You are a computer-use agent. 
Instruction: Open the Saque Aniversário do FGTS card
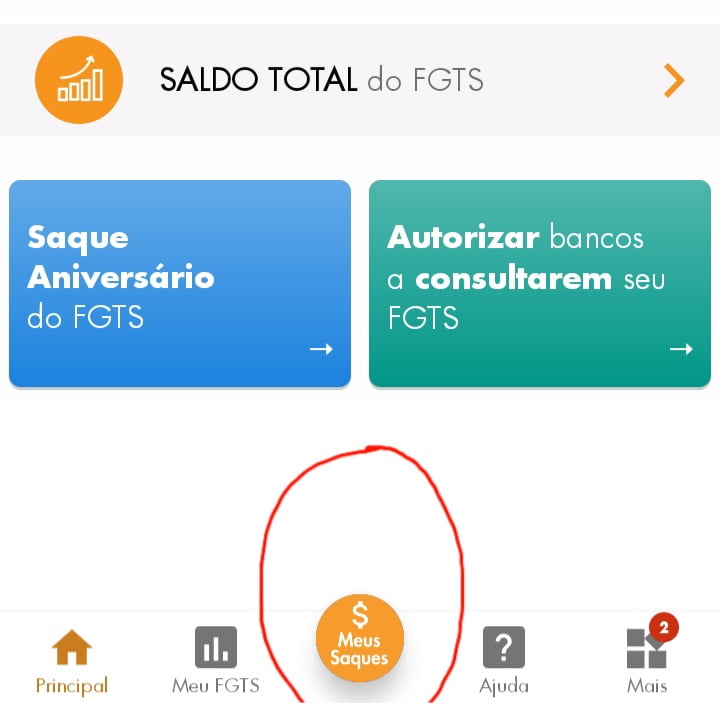tap(180, 282)
